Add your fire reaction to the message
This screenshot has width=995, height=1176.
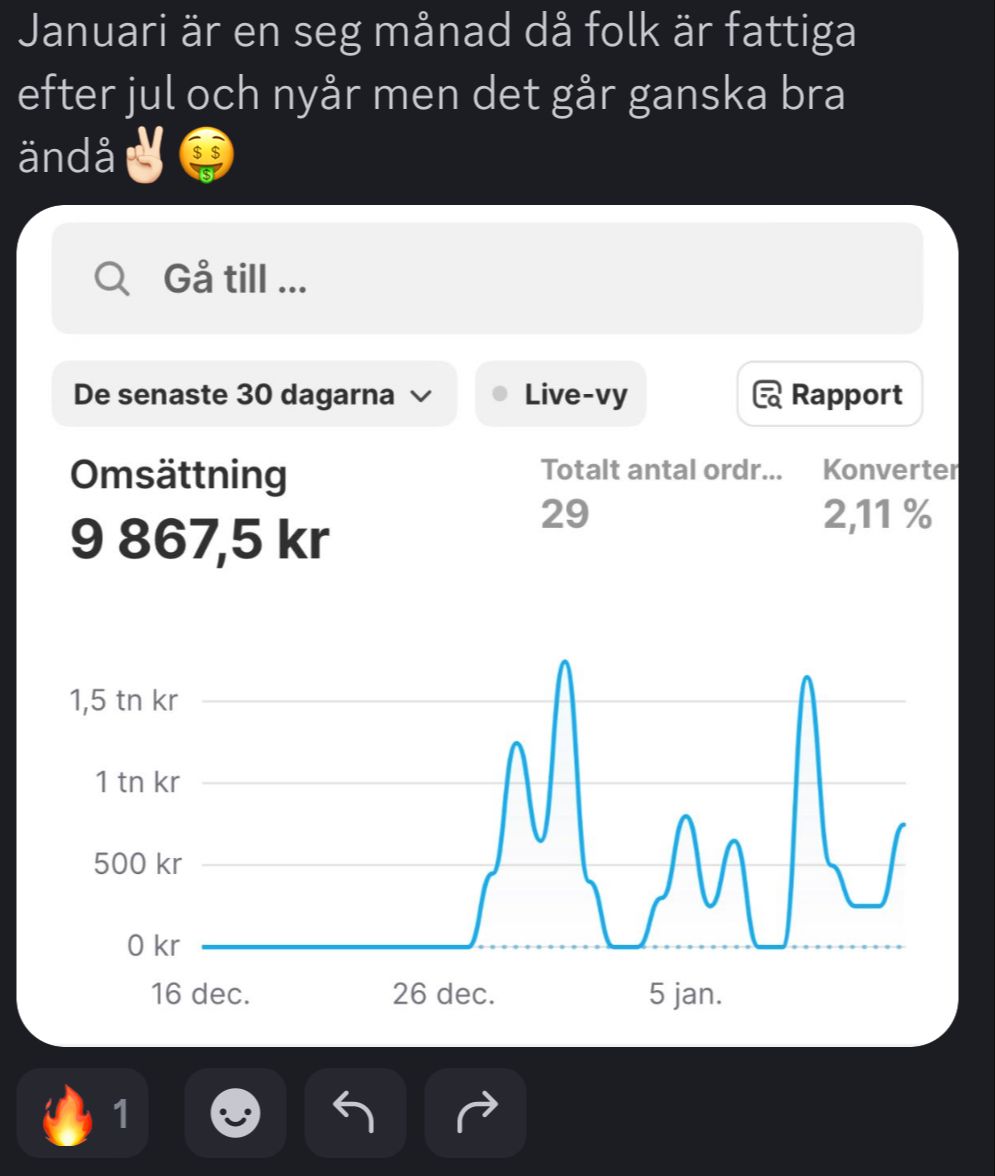[x=83, y=1113]
